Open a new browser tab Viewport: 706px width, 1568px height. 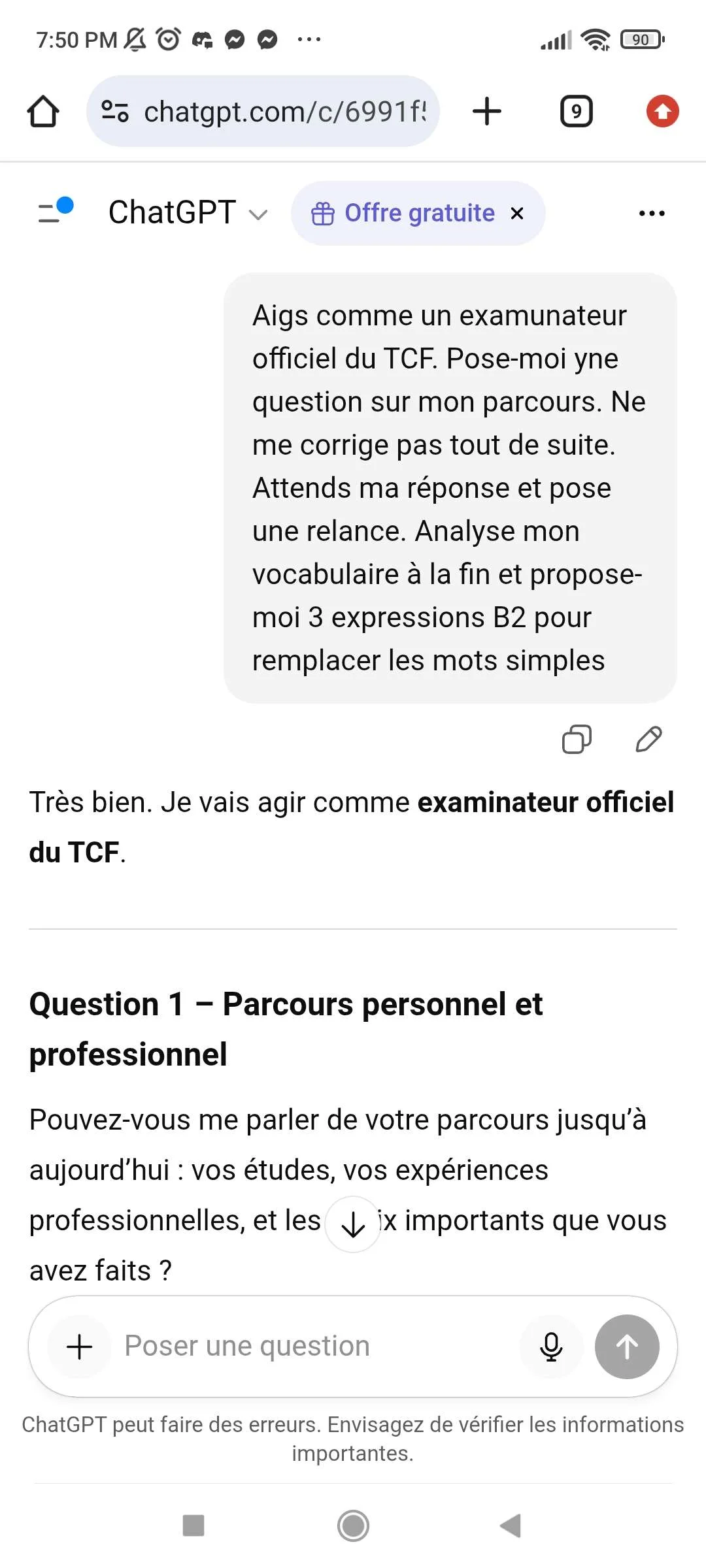487,111
